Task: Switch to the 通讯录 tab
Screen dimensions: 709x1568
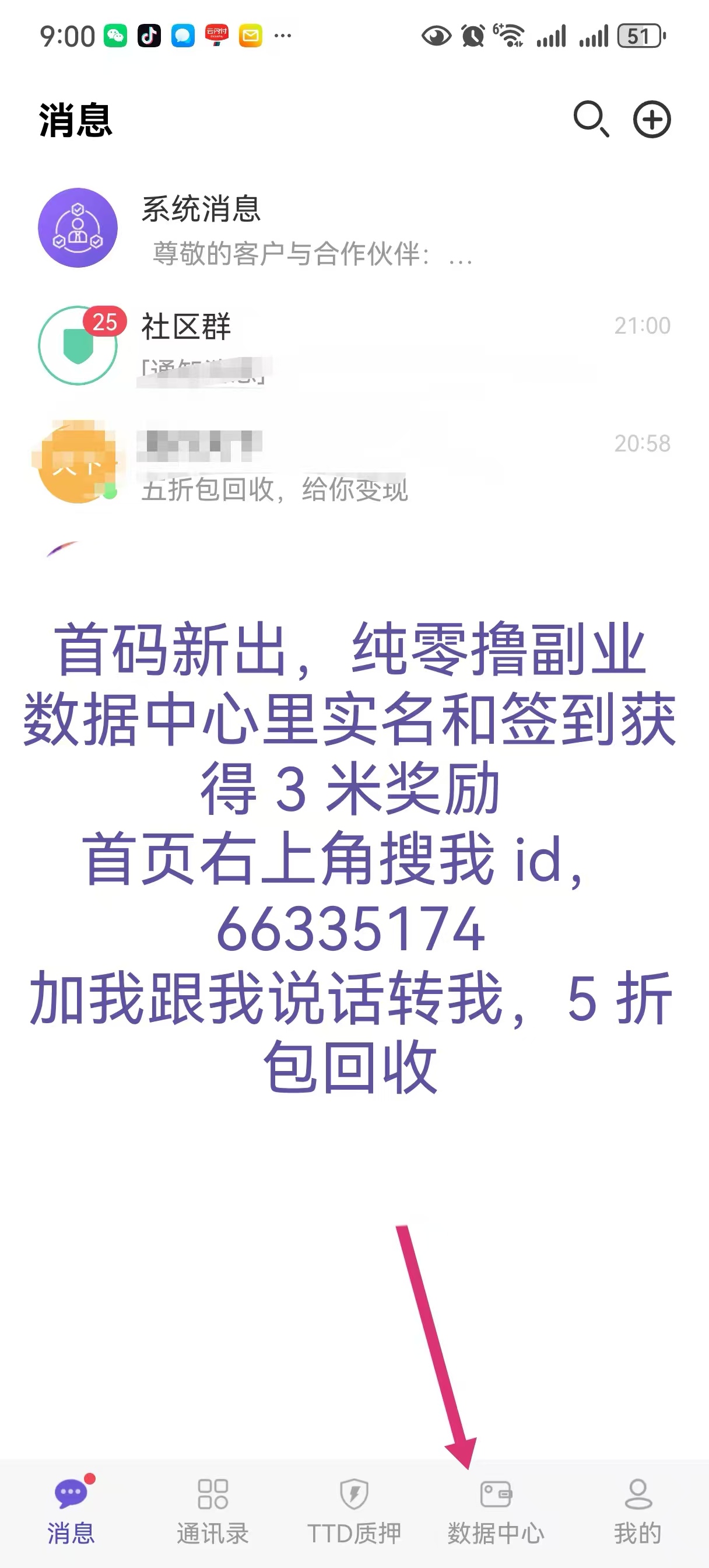Action: tap(212, 1511)
